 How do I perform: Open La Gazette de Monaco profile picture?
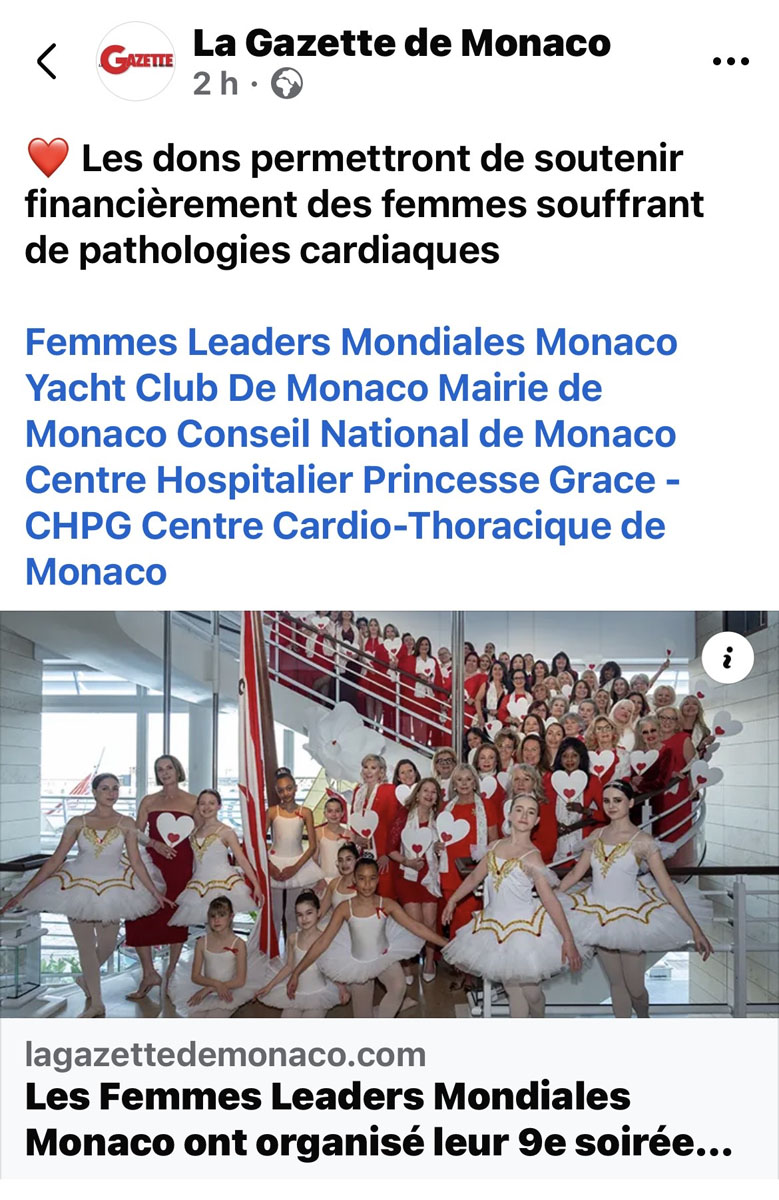pyautogui.click(x=136, y=61)
